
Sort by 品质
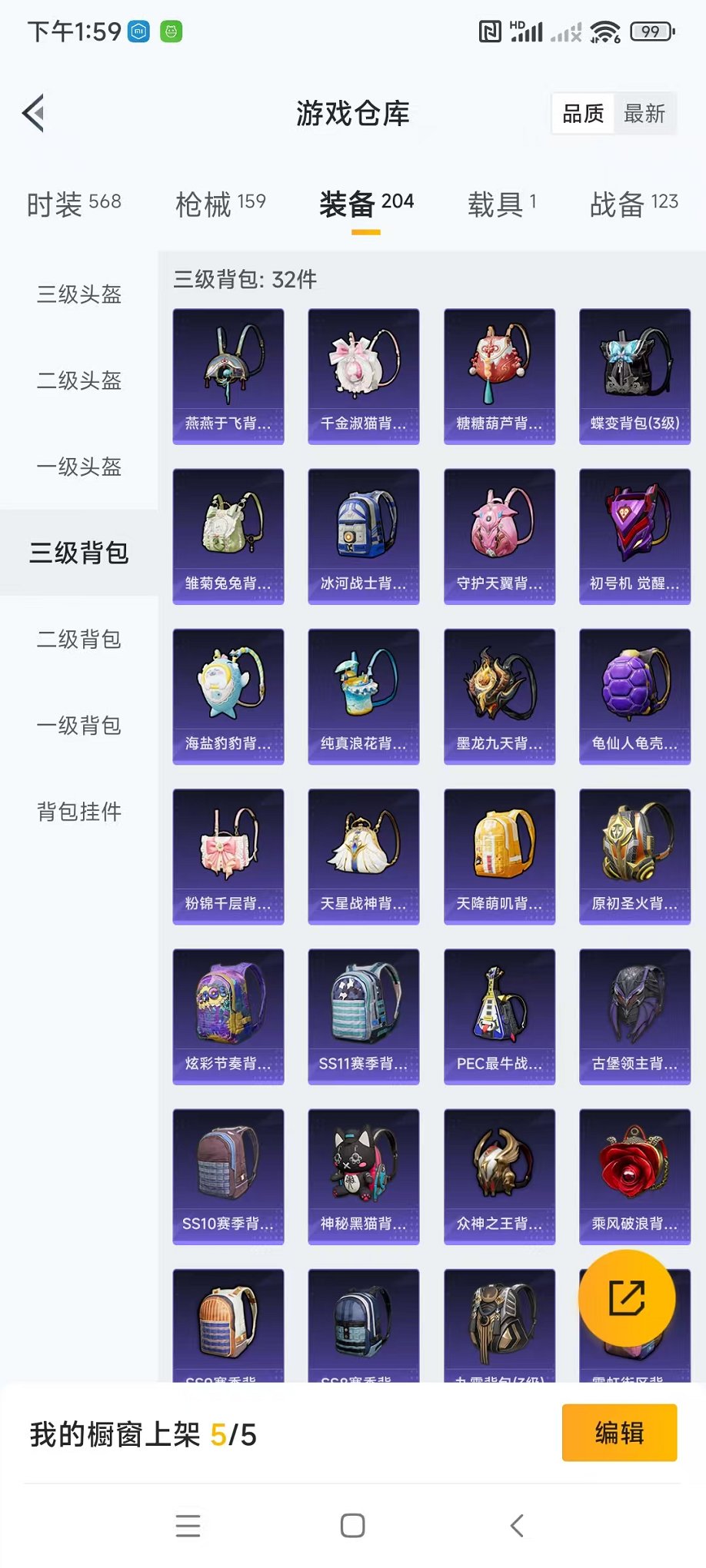tap(583, 114)
